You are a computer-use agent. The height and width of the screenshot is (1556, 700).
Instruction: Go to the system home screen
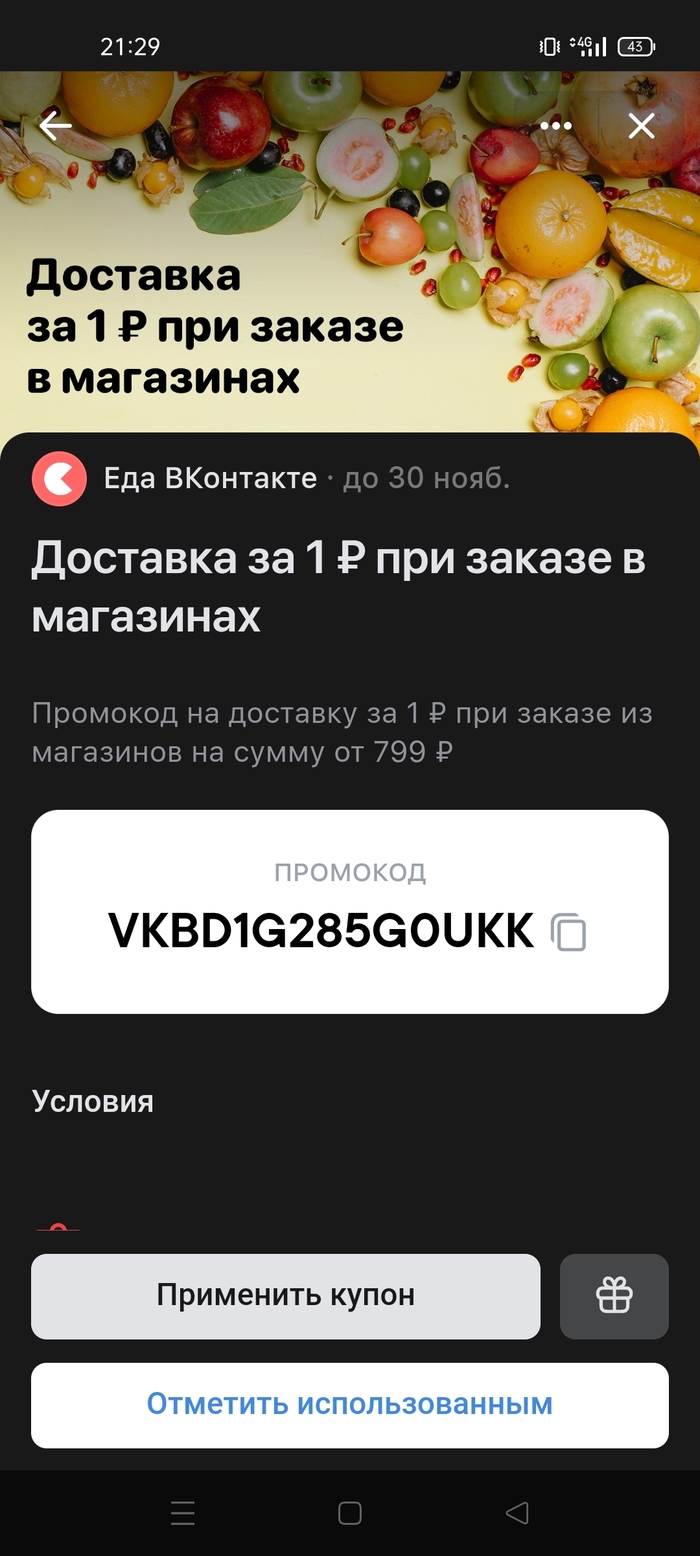click(x=349, y=1513)
